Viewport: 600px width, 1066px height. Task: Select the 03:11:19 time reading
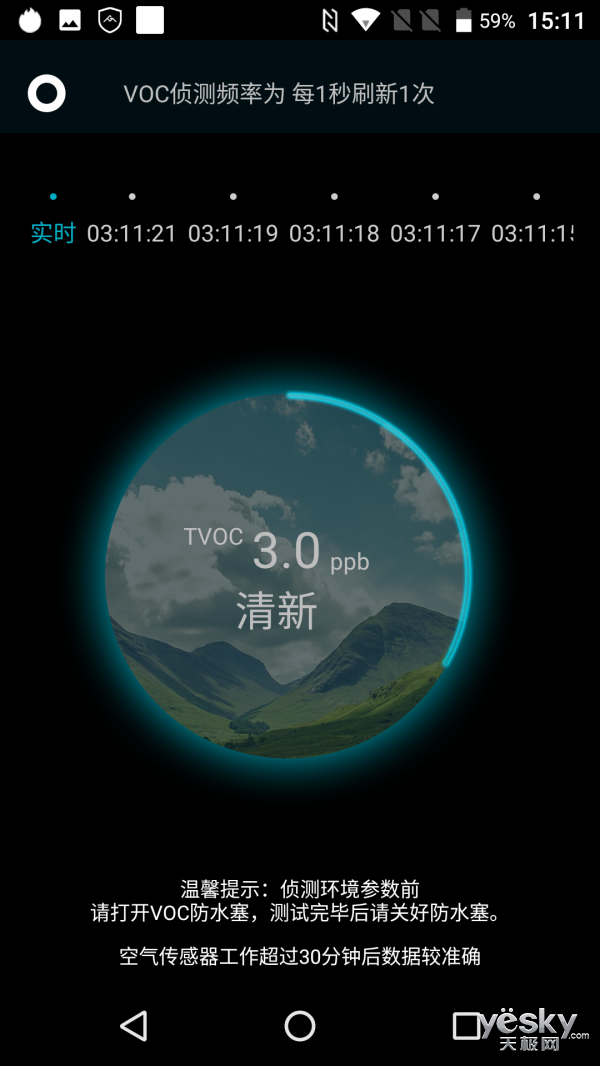tap(233, 233)
